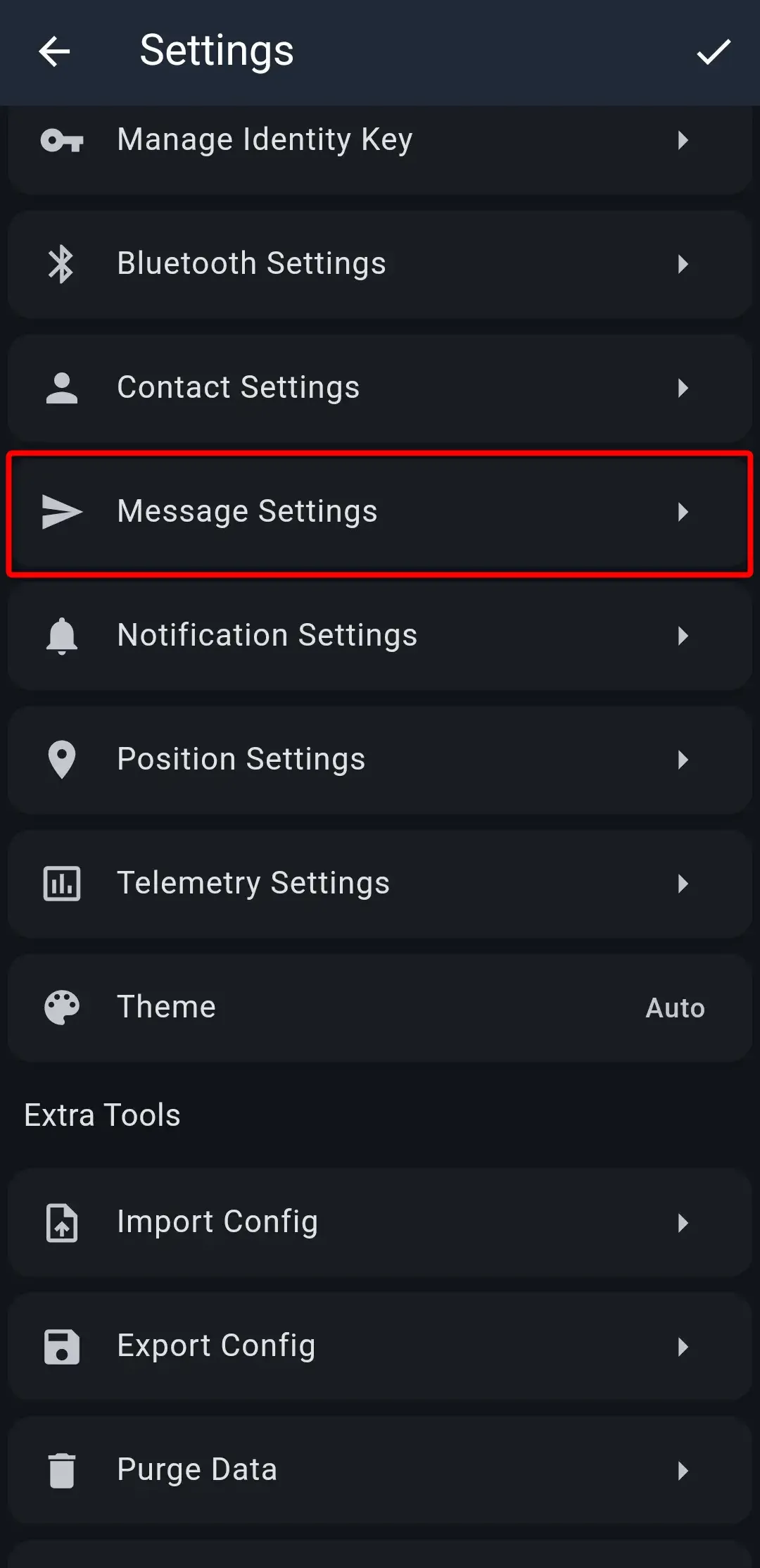This screenshot has width=760, height=1568.
Task: Open Message Settings
Action: [x=380, y=512]
